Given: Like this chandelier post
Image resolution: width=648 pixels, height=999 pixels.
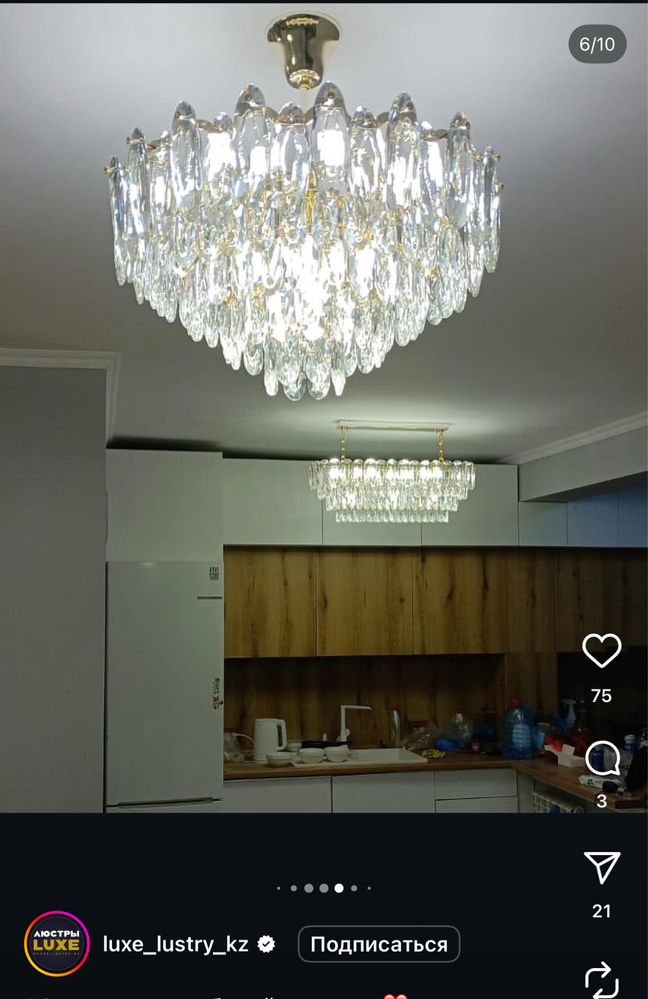Looking at the screenshot, I should (601, 651).
